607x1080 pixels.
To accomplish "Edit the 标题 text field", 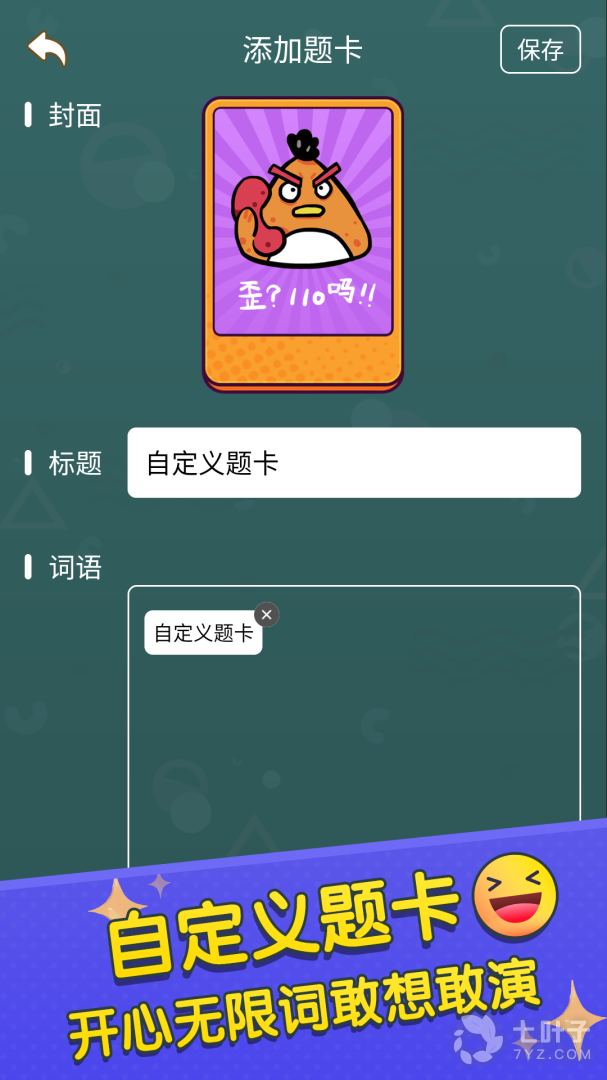I will pos(353,463).
